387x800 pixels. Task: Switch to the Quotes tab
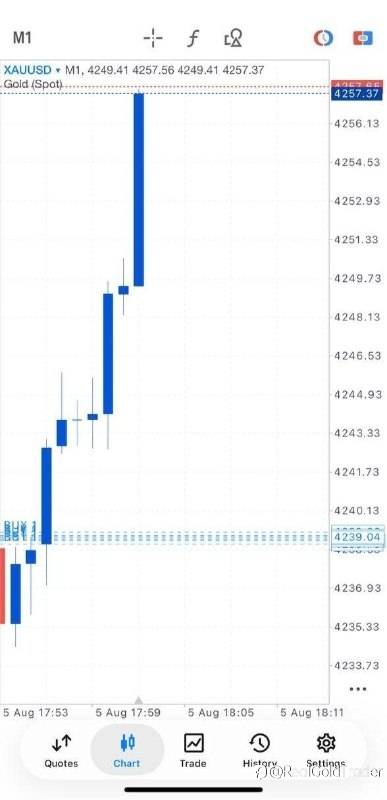tap(61, 751)
